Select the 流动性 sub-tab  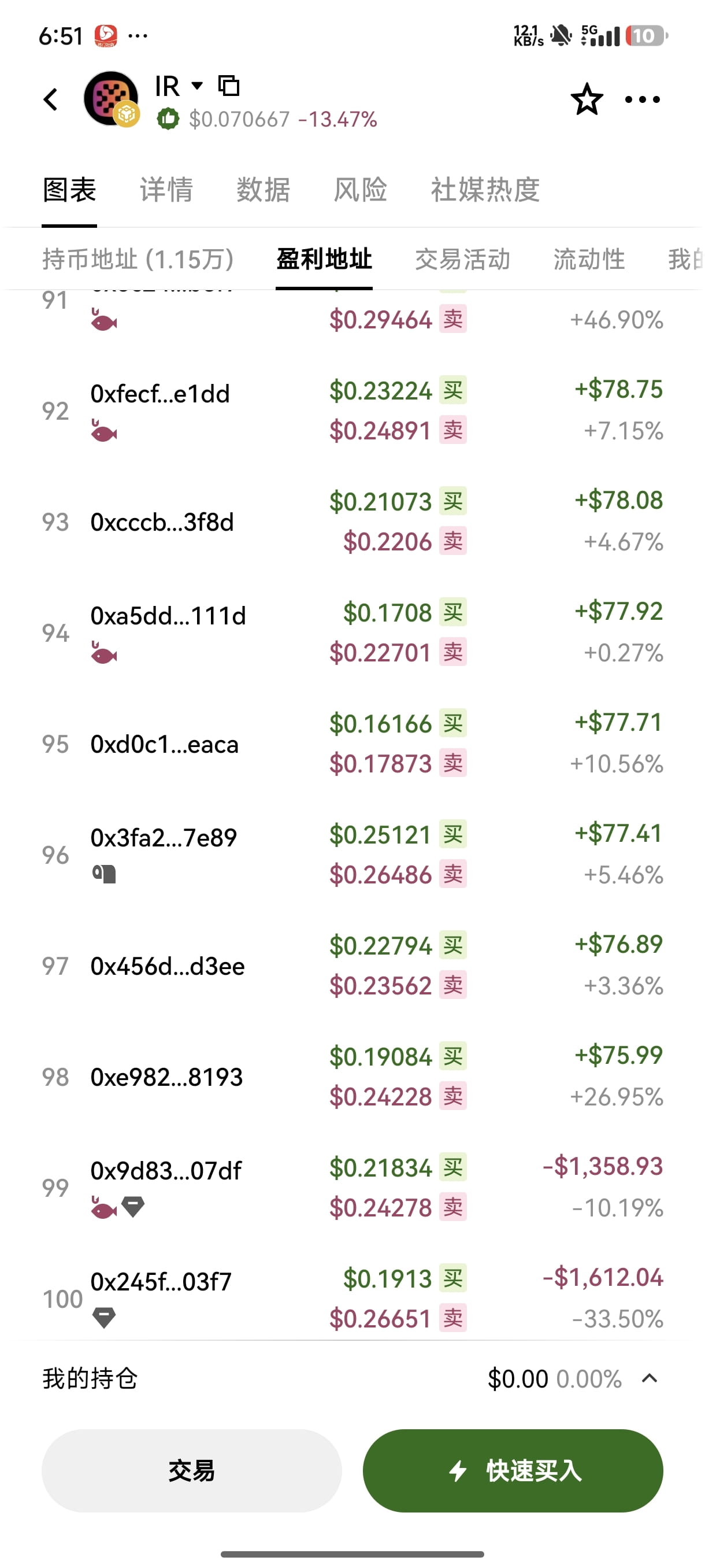589,259
